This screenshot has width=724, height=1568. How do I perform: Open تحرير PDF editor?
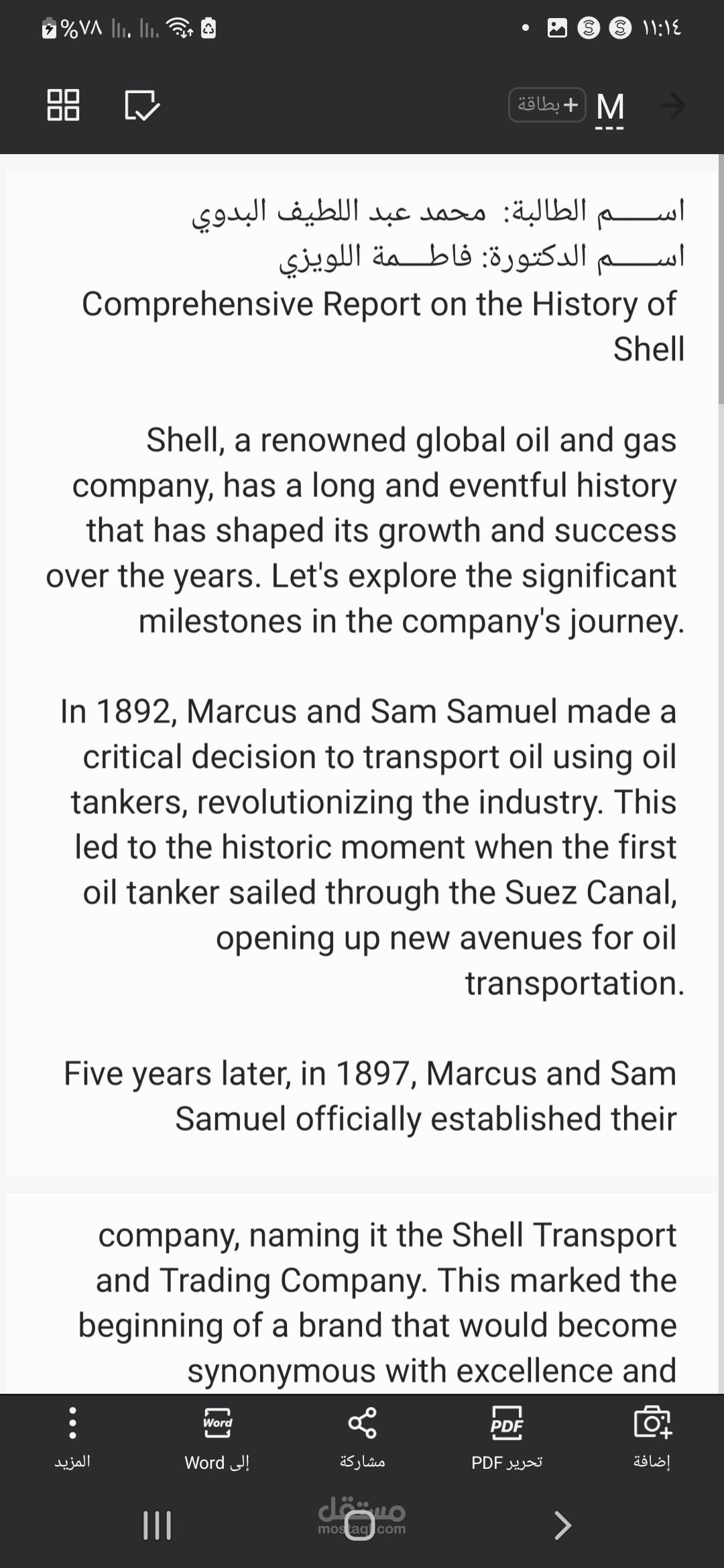(x=507, y=1437)
